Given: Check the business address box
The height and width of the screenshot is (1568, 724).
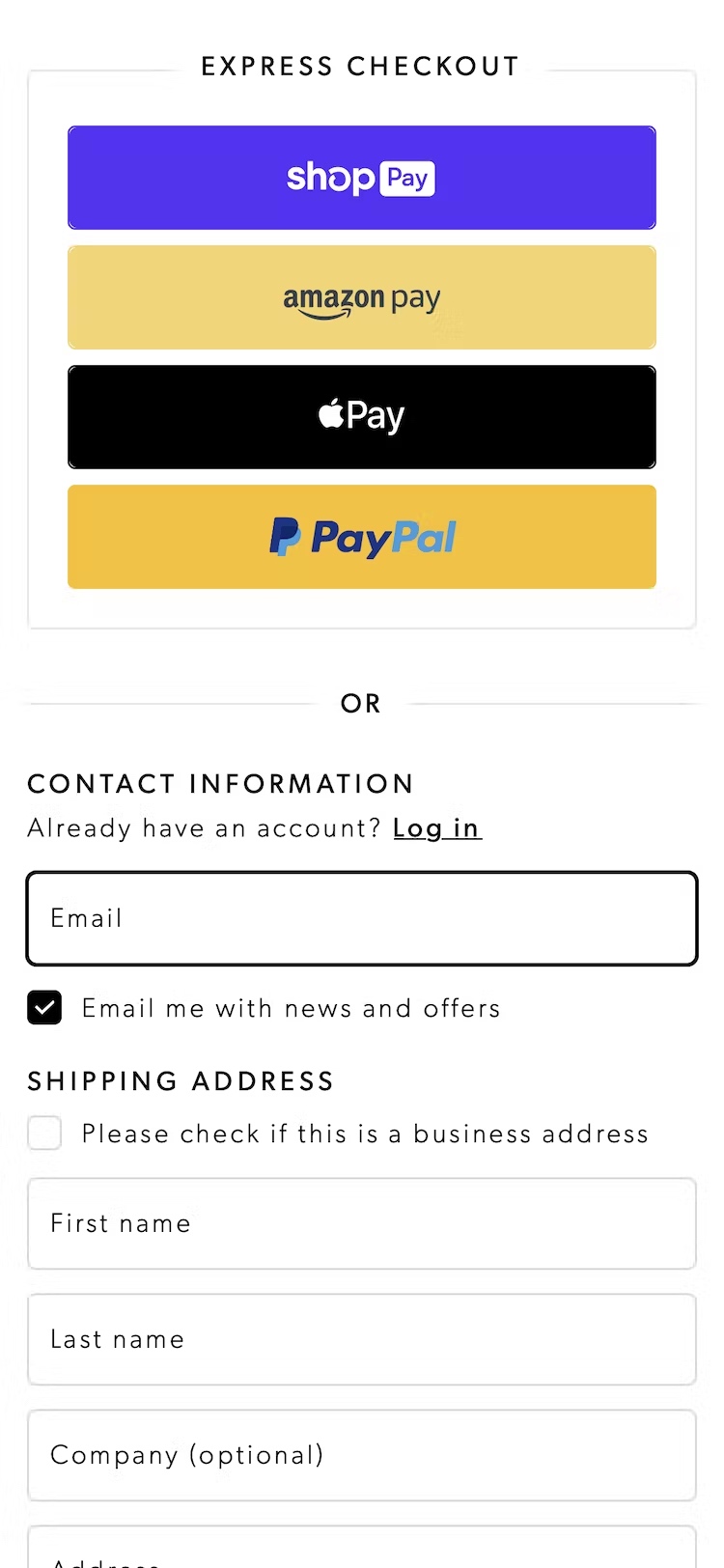Looking at the screenshot, I should pos(44,1134).
